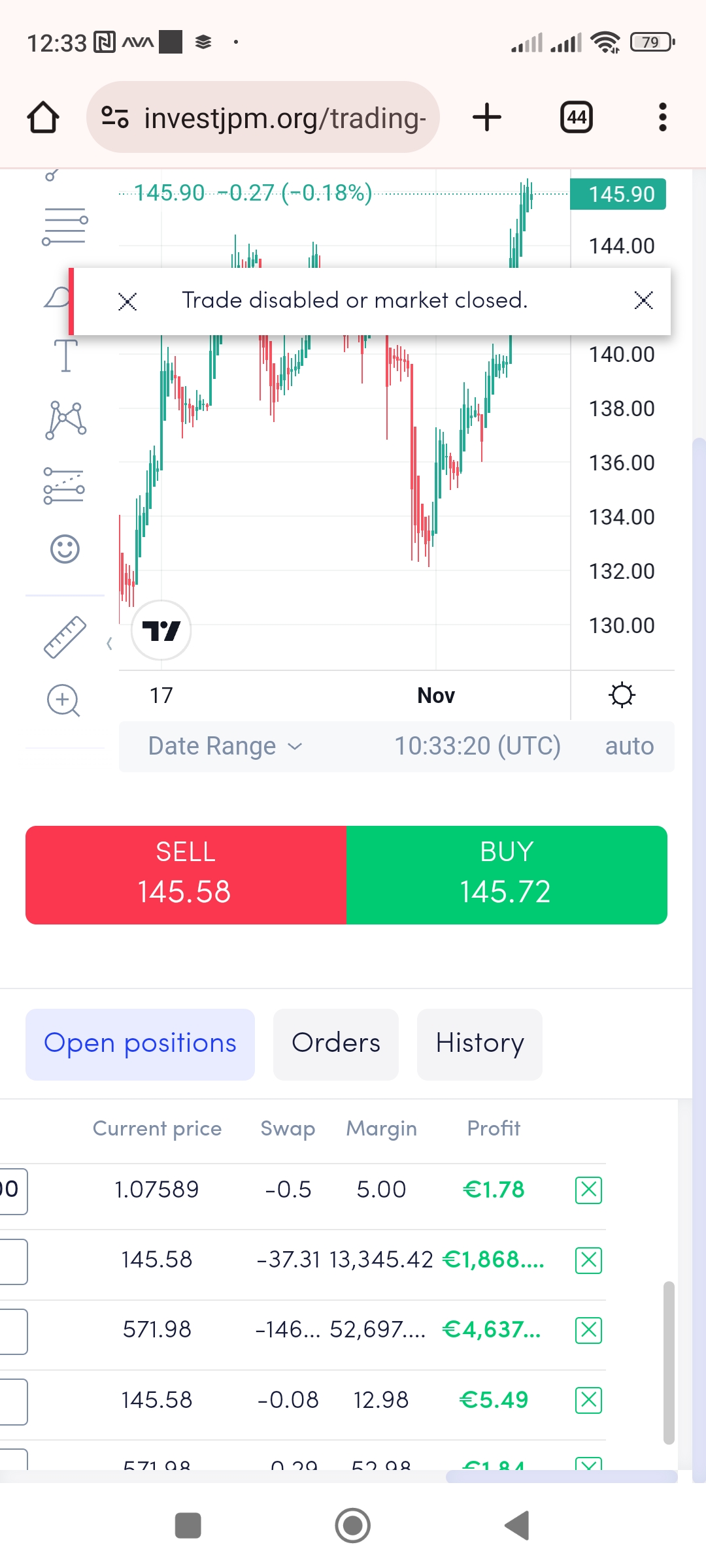Viewport: 706px width, 1568px height.
Task: Close the position with €5.49 profit
Action: (x=588, y=1400)
